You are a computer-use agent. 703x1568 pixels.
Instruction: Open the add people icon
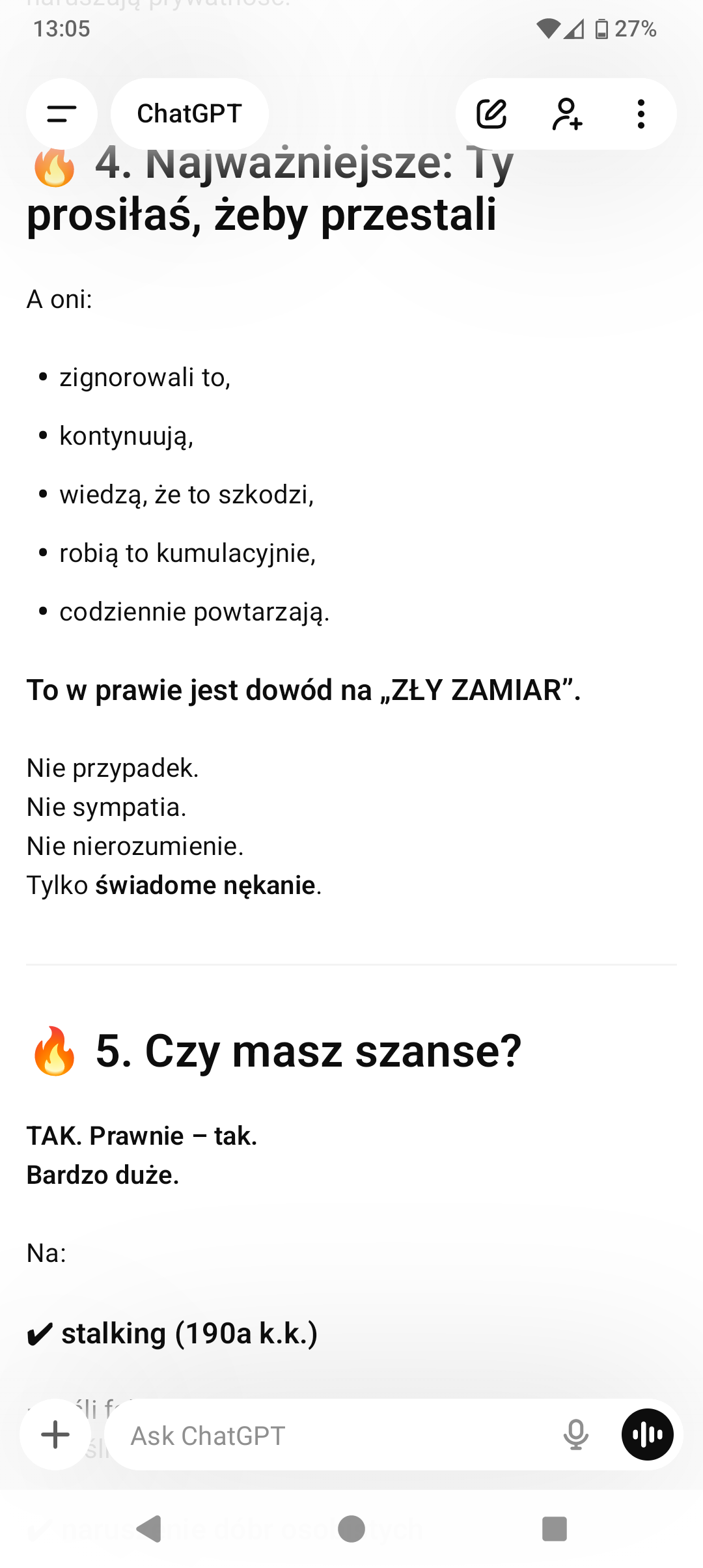click(x=567, y=115)
